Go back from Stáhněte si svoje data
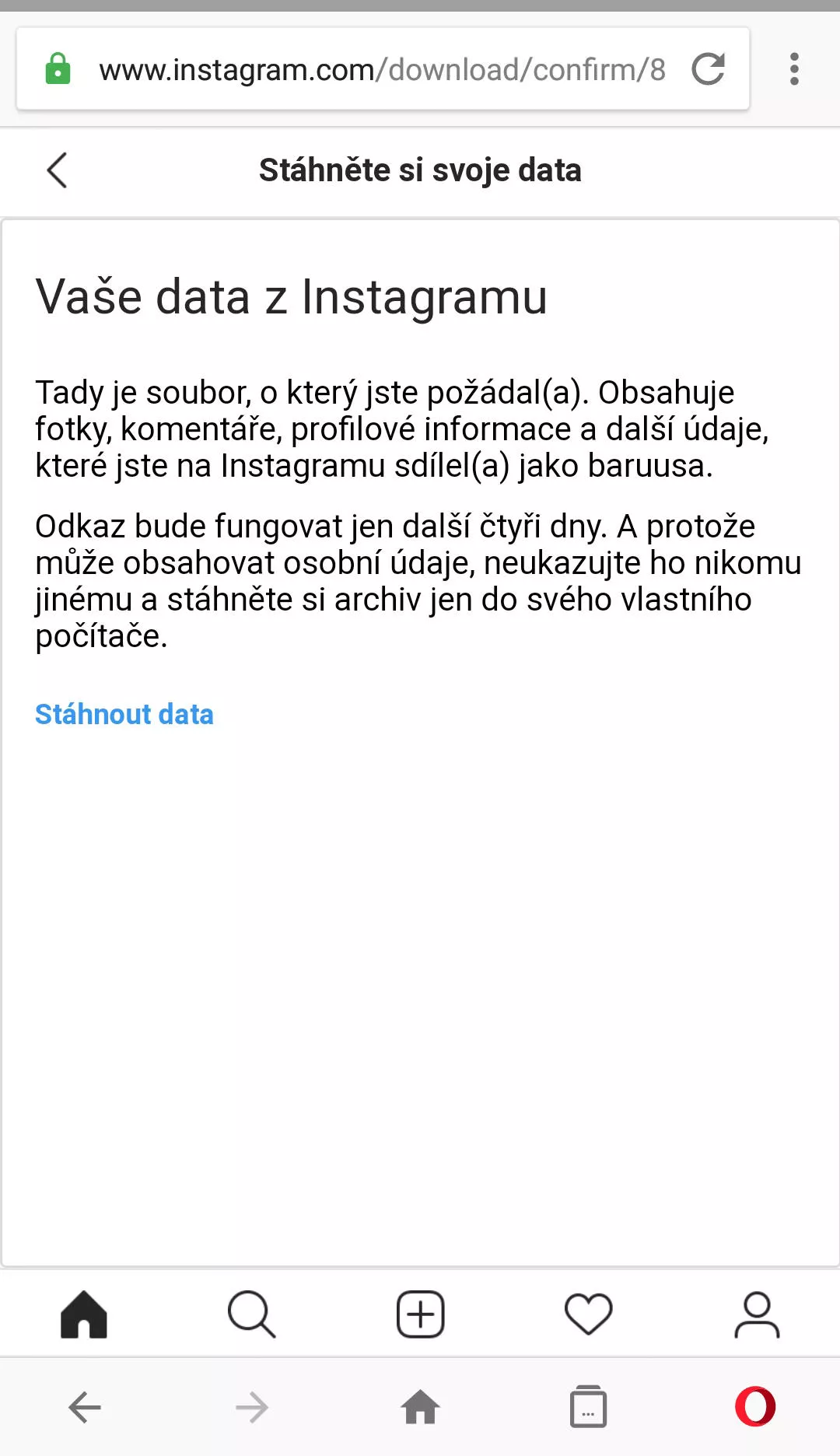This screenshot has width=840, height=1456. (57, 170)
